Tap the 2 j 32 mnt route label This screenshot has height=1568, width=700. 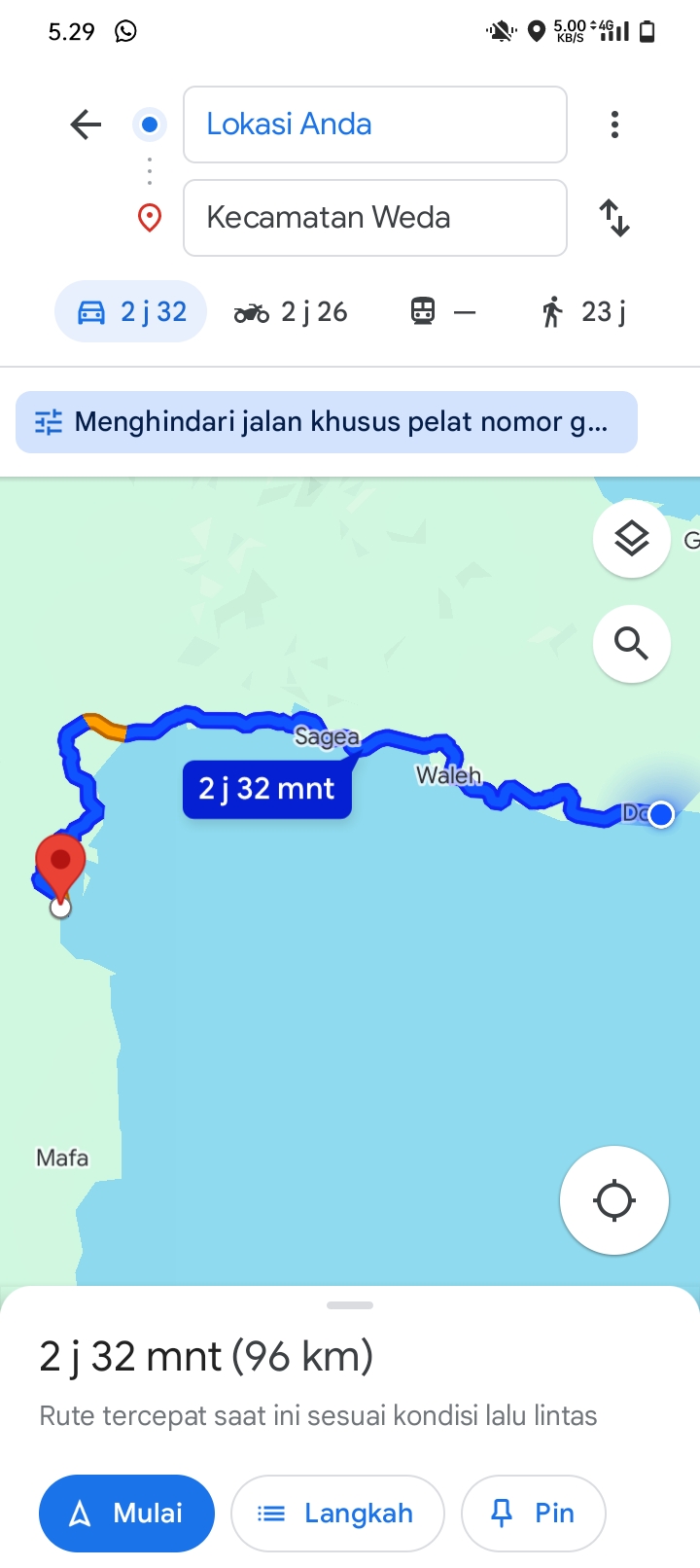267,789
